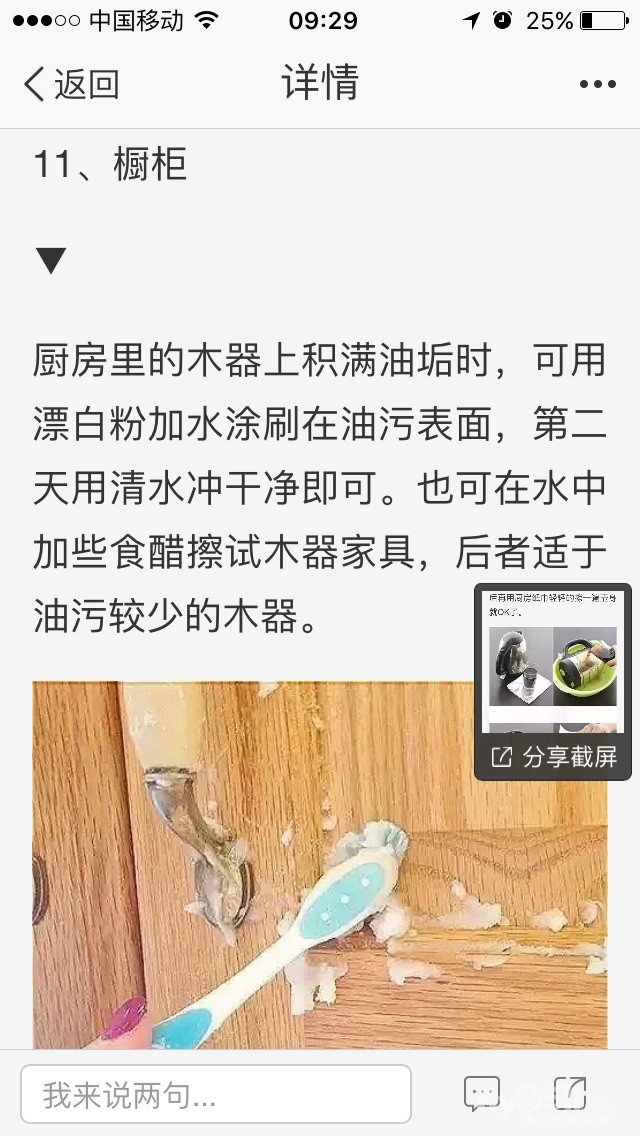This screenshot has height=1136, width=640.
Task: Open the three-dot more options menu
Action: (597, 84)
